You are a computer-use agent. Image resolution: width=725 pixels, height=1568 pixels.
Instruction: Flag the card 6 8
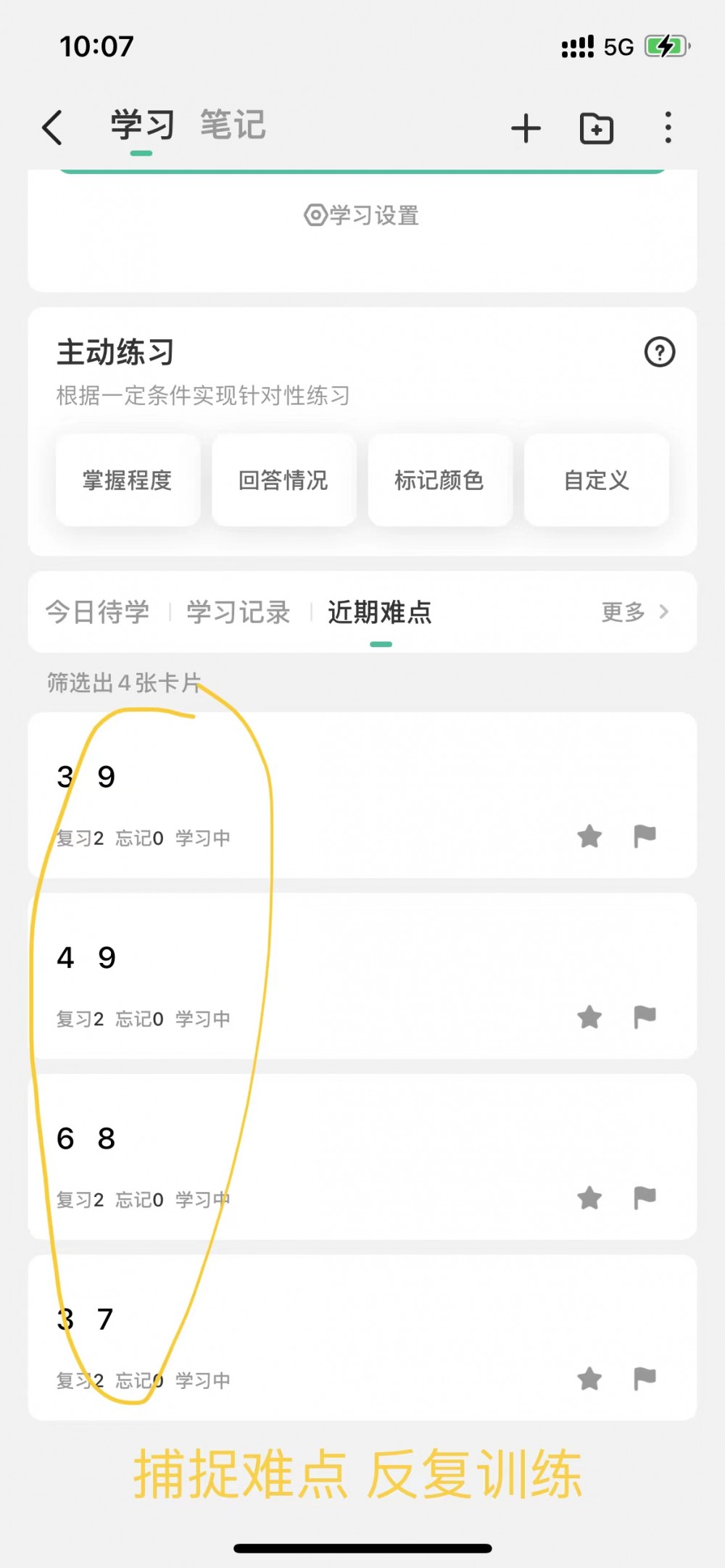point(645,1198)
